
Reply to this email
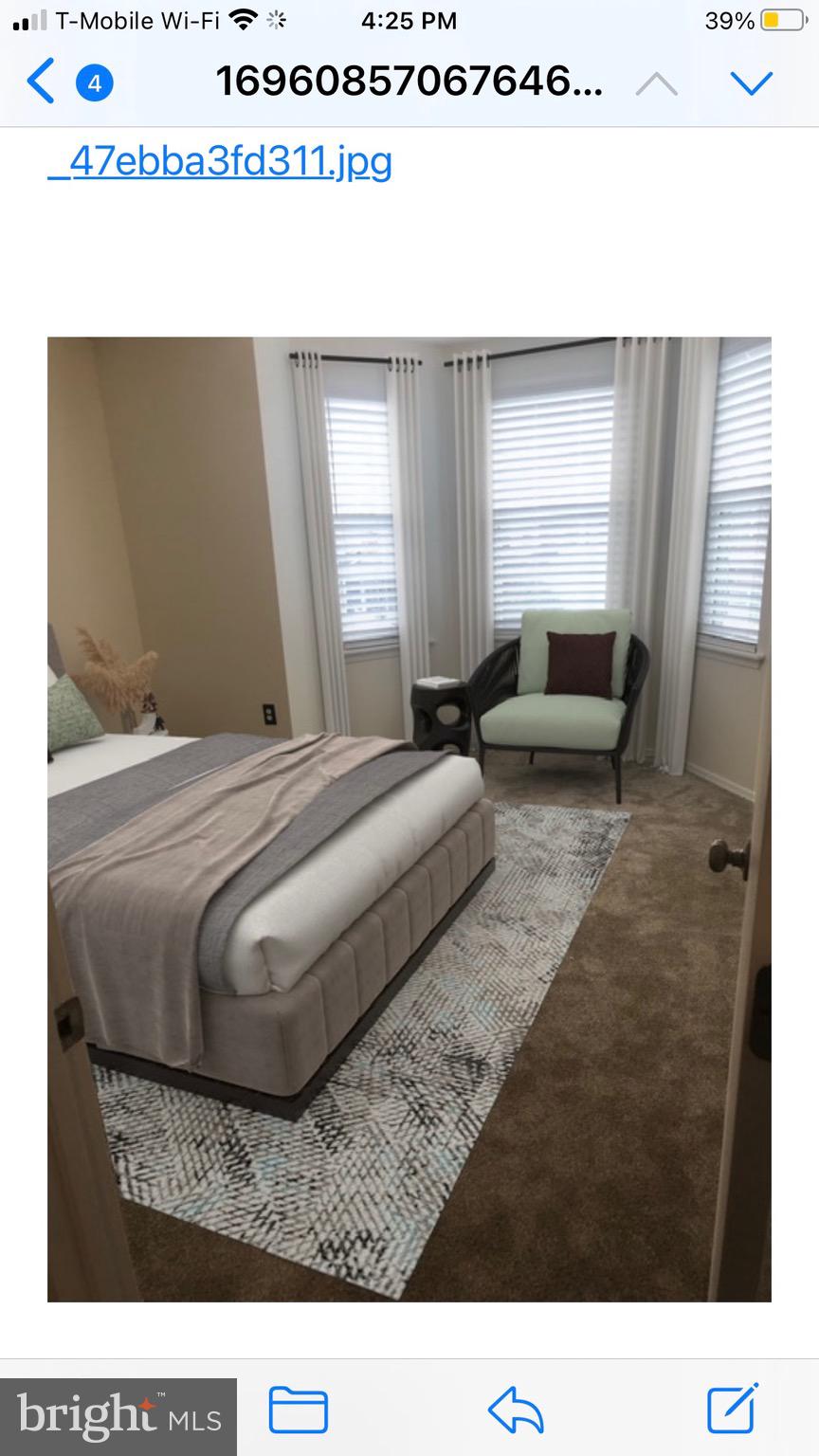click(516, 1410)
